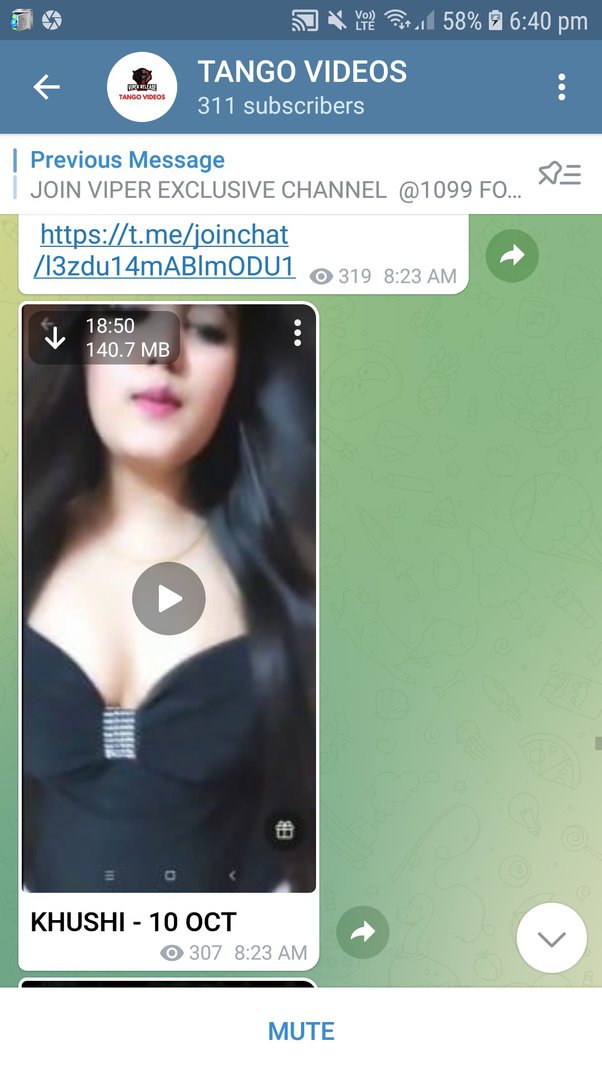Open the channel overflow menu
The height and width of the screenshot is (1070, 602).
coord(561,88)
